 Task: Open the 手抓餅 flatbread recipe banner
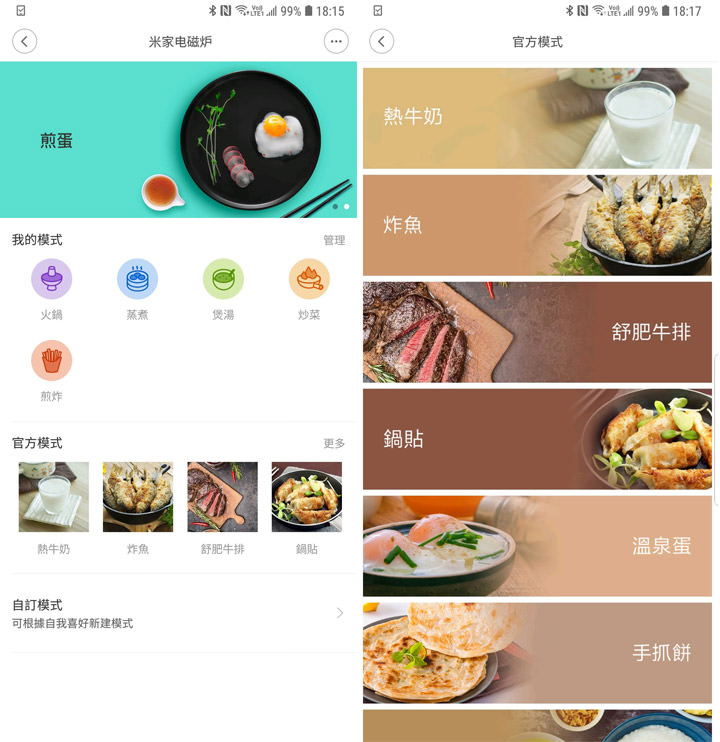pyautogui.click(x=537, y=654)
